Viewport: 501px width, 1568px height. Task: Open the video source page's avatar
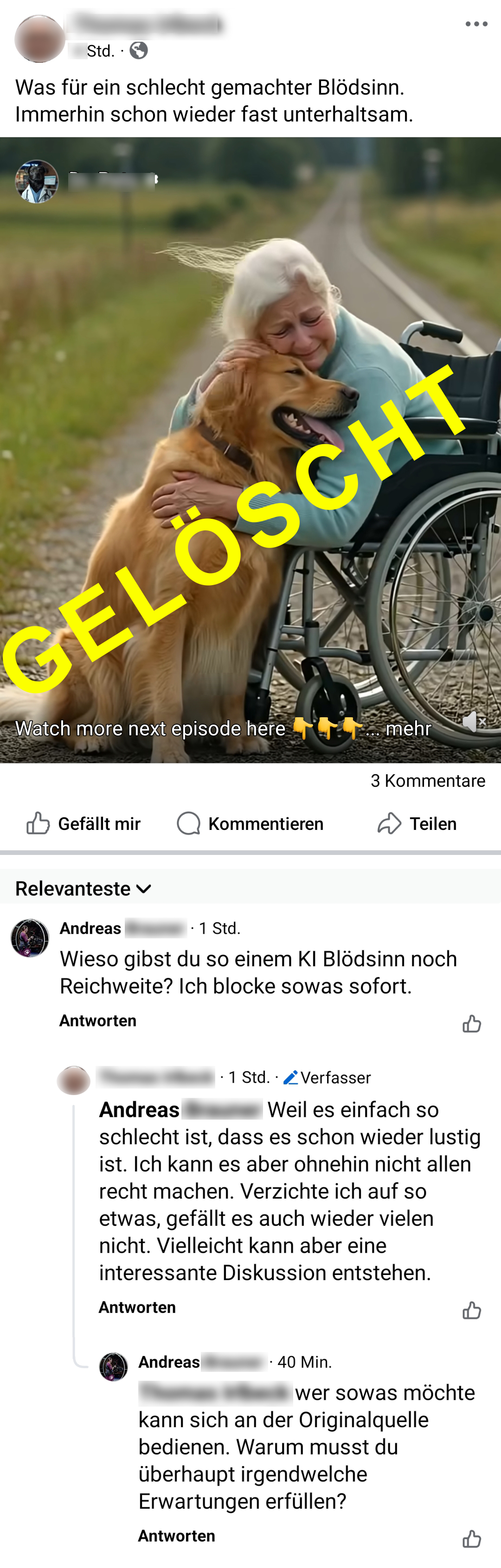pyautogui.click(x=37, y=181)
